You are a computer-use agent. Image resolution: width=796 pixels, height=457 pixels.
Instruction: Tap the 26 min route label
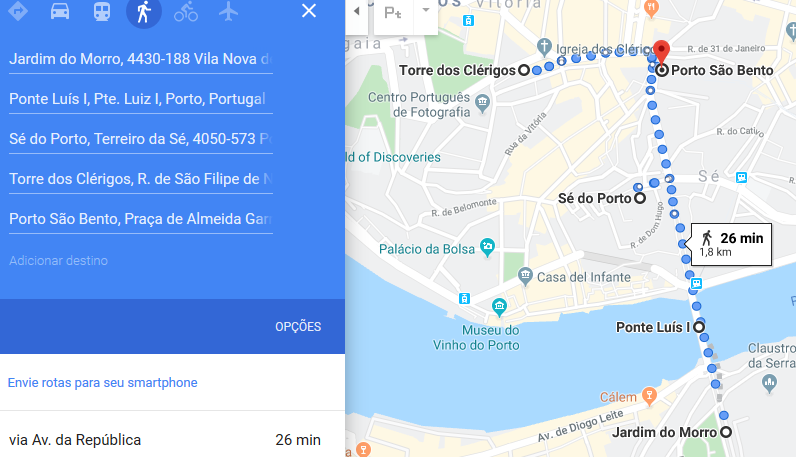pyautogui.click(x=731, y=243)
